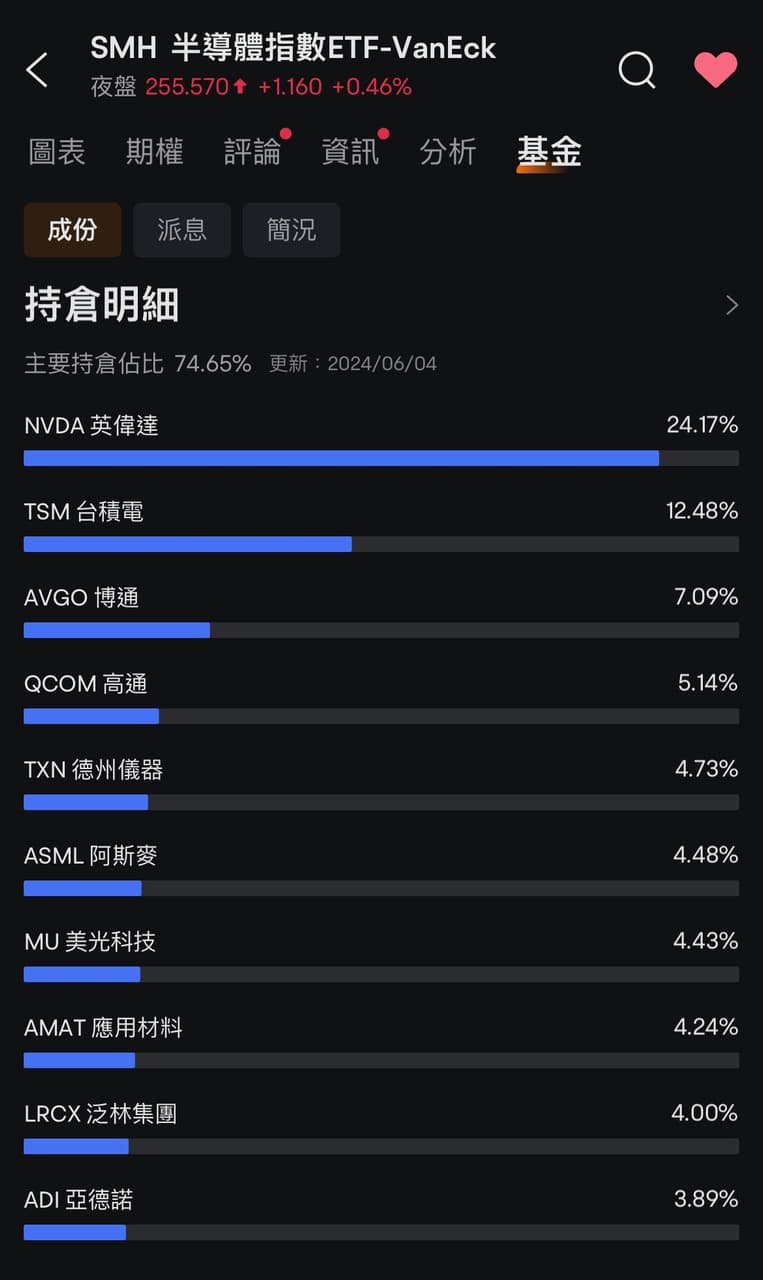The image size is (763, 1280).
Task: Switch to the 圖表 tab
Action: (57, 152)
